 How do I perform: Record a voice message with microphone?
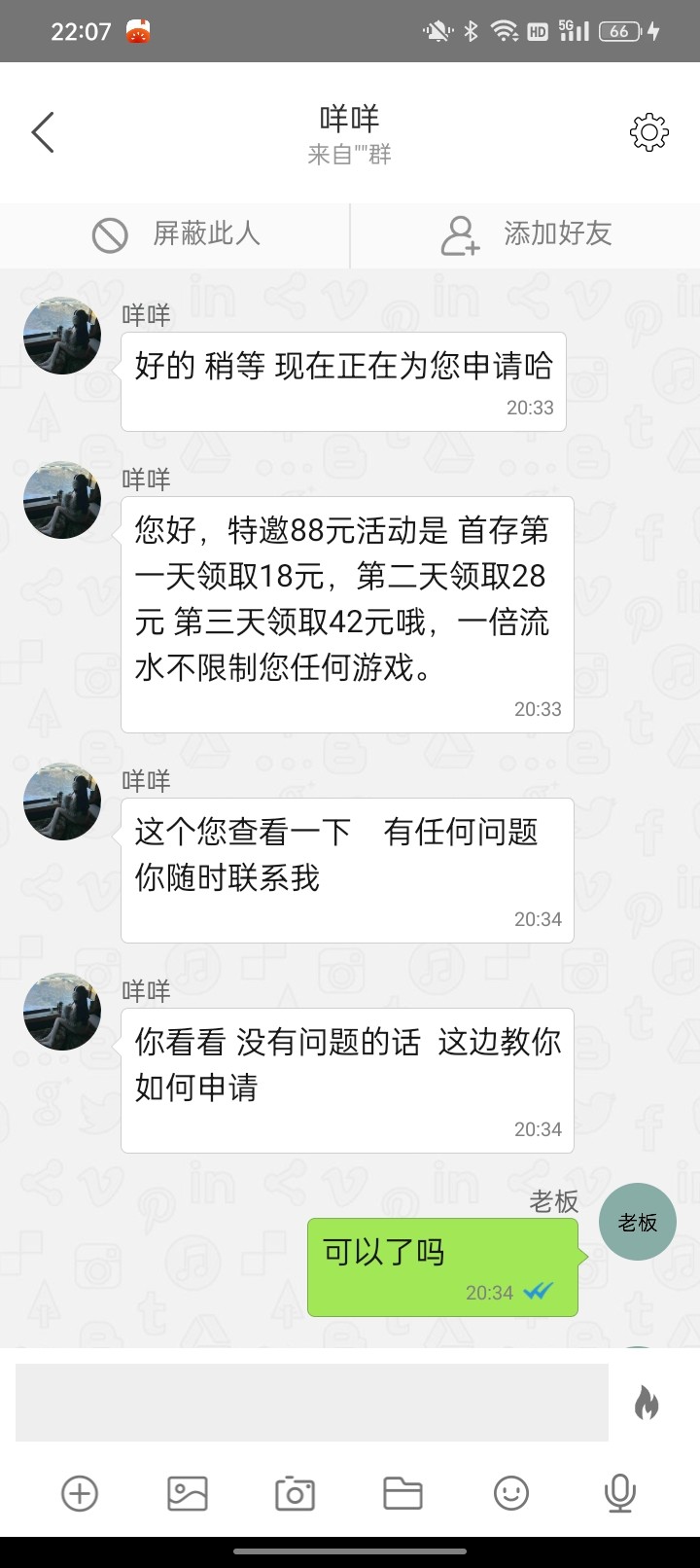coord(619,1493)
